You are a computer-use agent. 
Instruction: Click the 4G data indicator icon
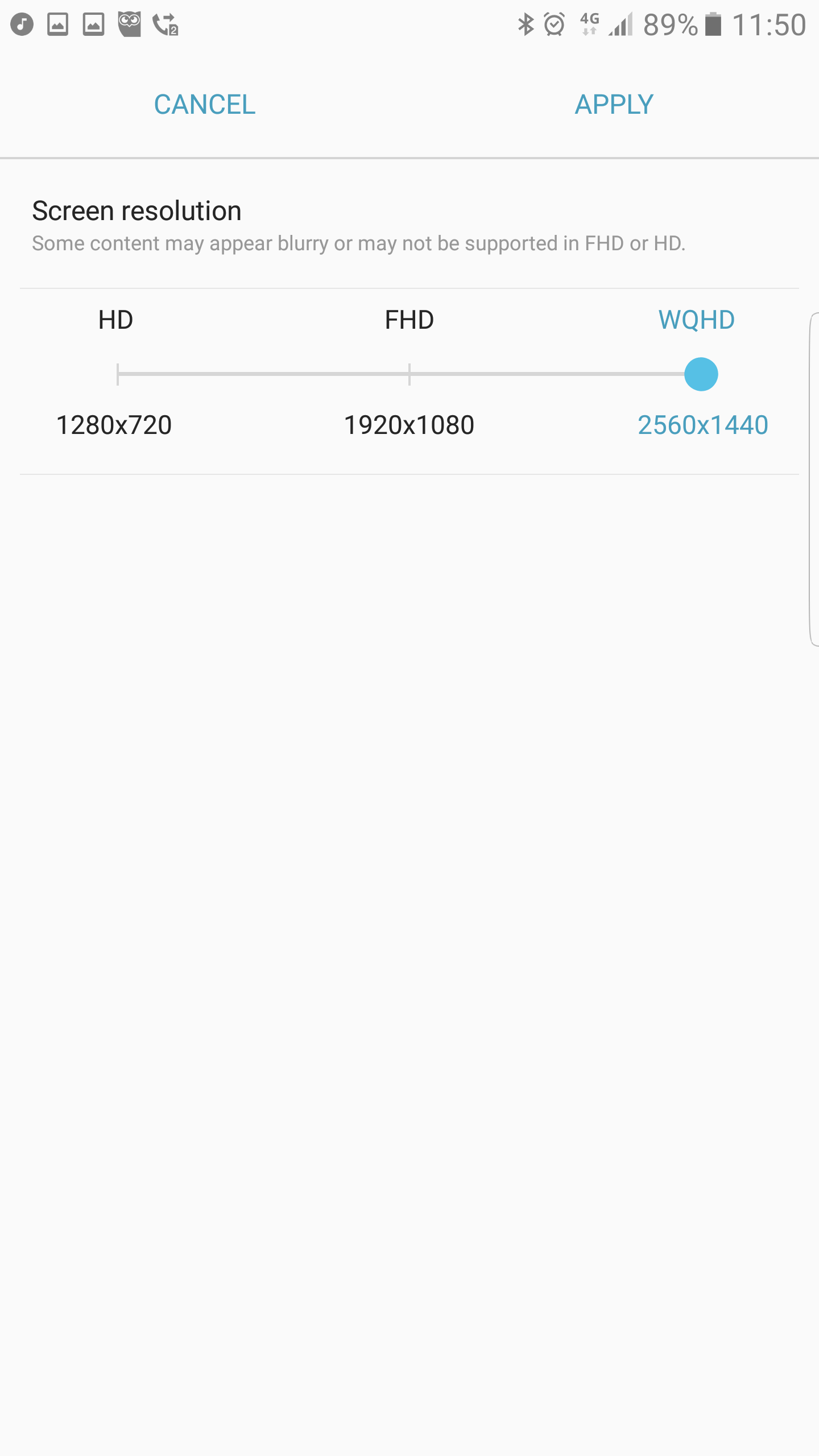(588, 24)
